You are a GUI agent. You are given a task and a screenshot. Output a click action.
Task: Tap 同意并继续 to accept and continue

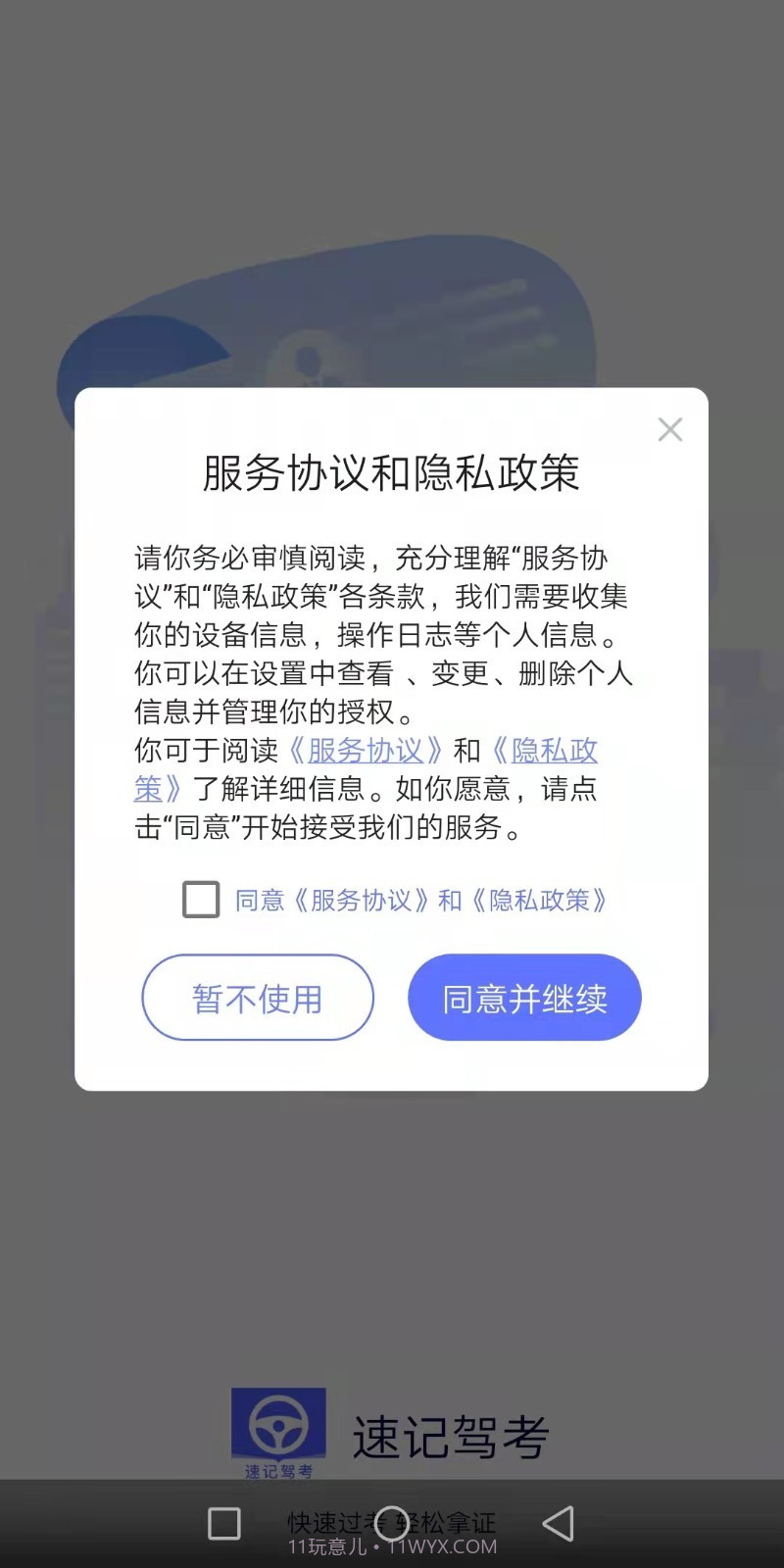click(x=525, y=998)
